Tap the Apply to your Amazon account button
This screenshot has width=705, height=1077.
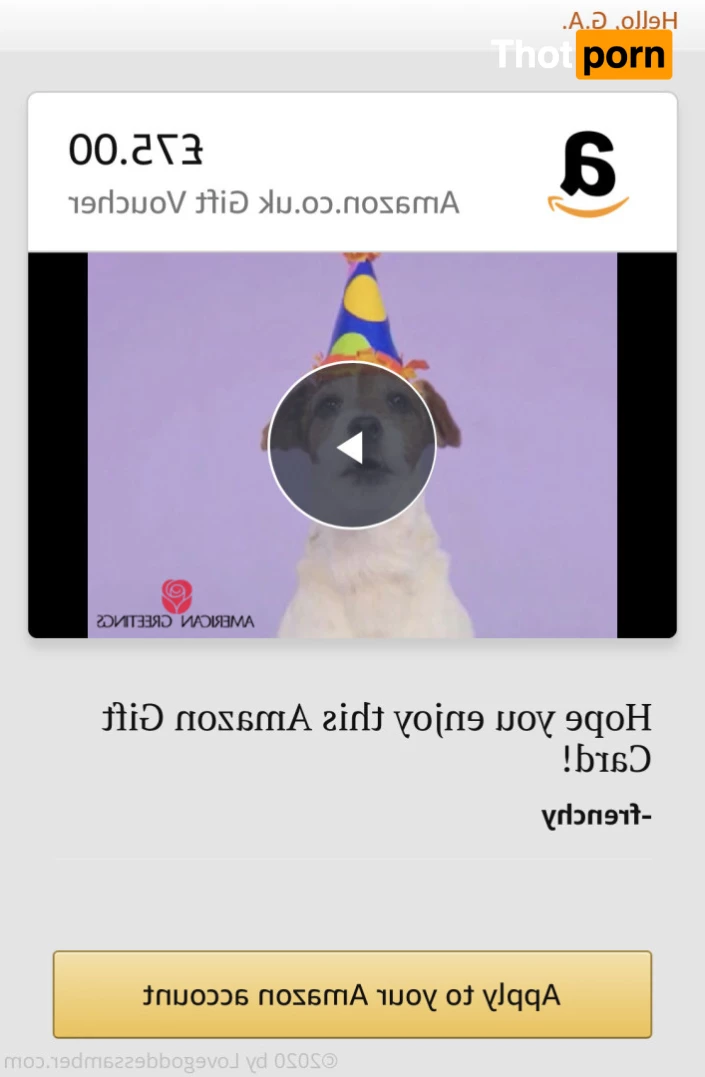[x=352, y=994]
